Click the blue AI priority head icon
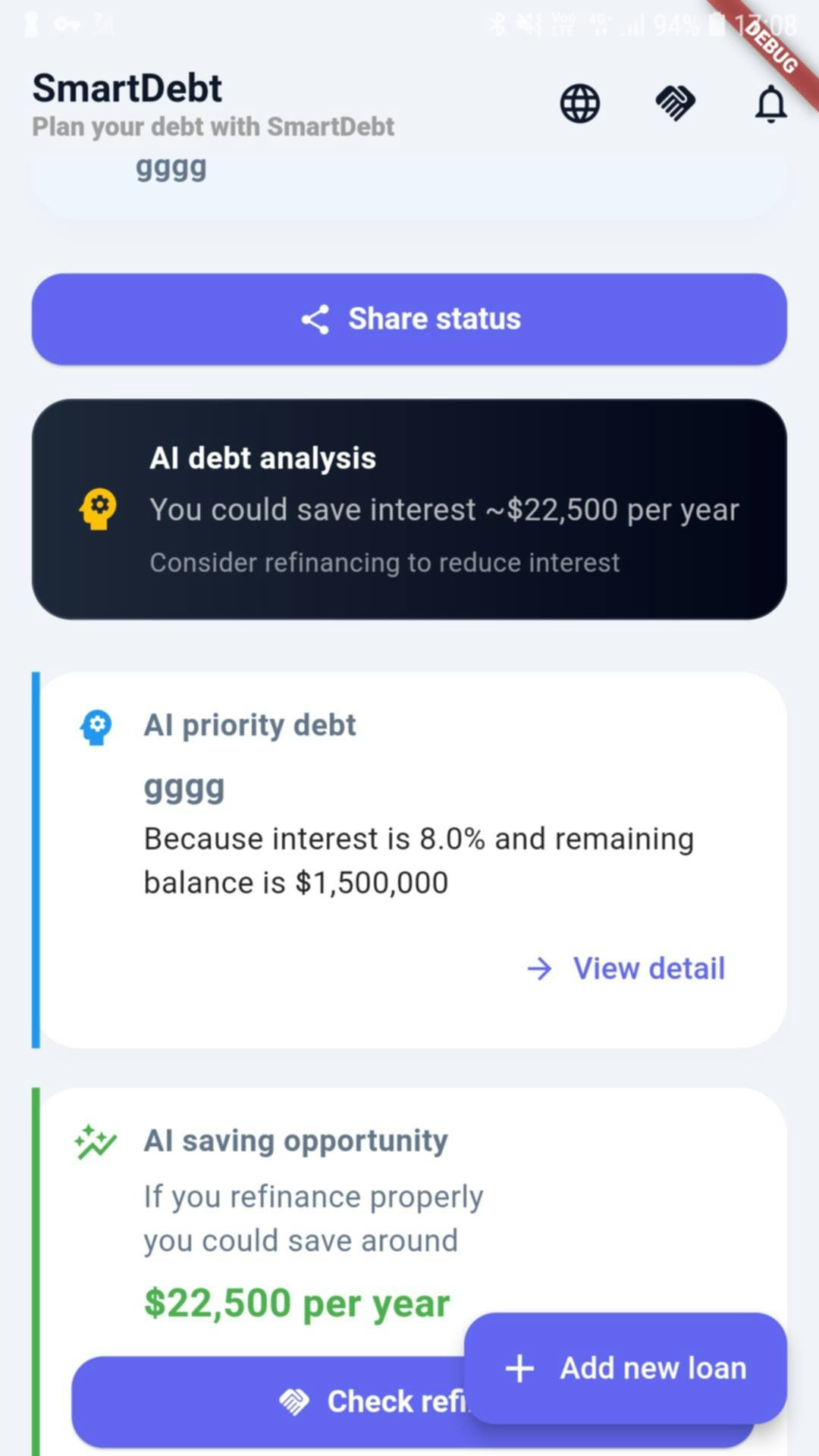This screenshot has width=819, height=1456. (96, 726)
